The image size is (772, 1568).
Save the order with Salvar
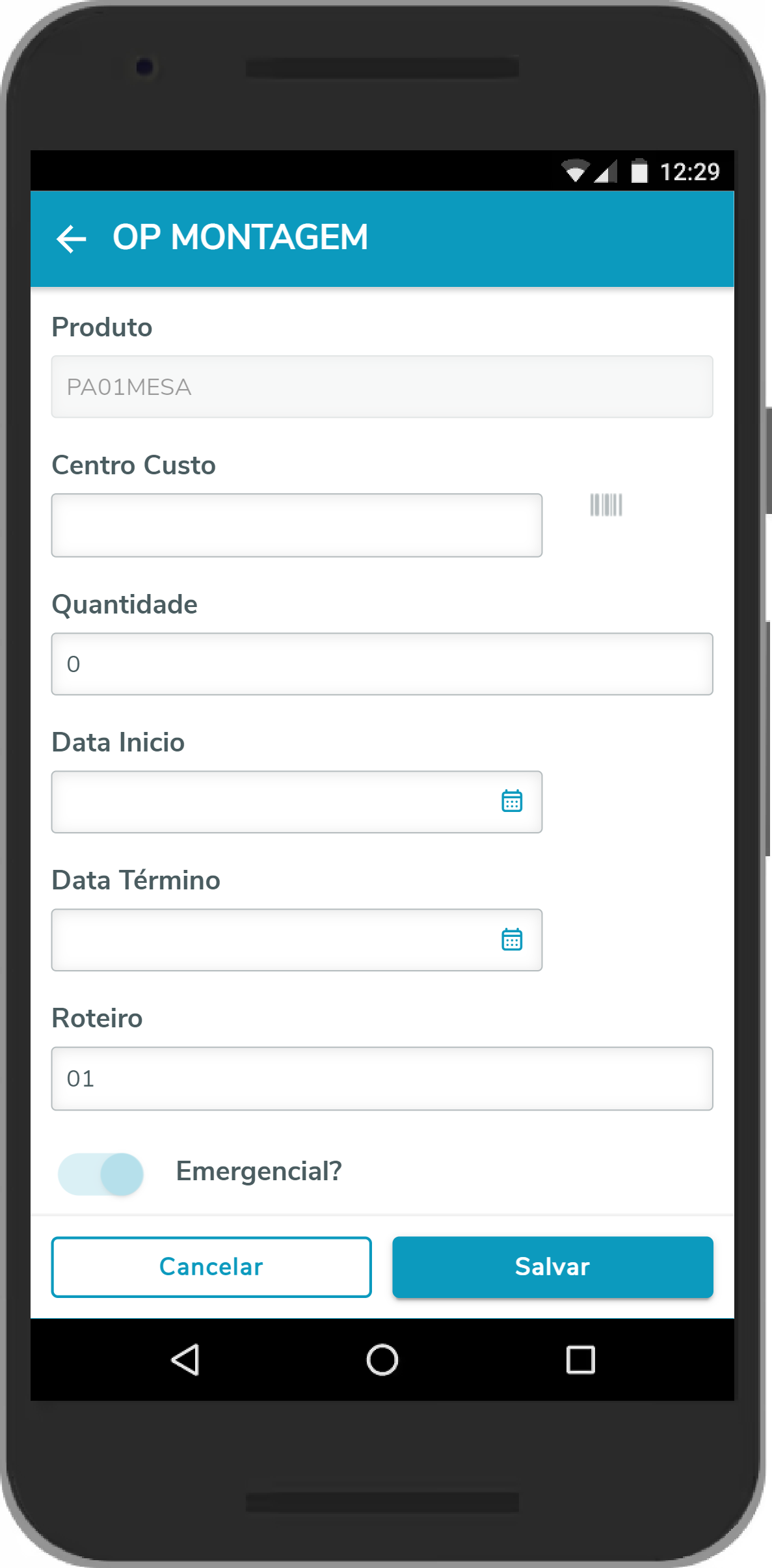pos(552,1267)
